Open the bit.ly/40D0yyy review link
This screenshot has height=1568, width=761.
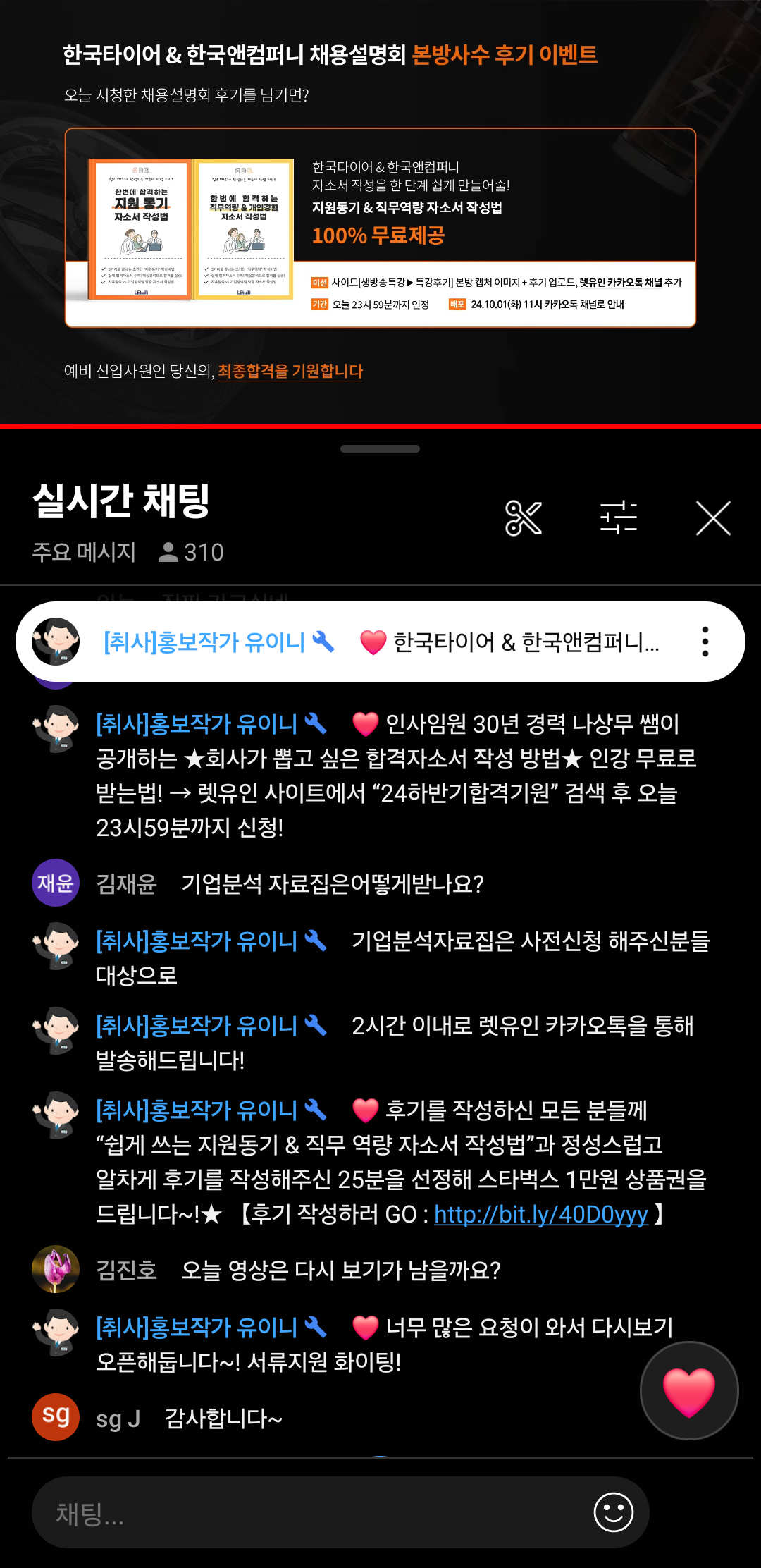(540, 1214)
